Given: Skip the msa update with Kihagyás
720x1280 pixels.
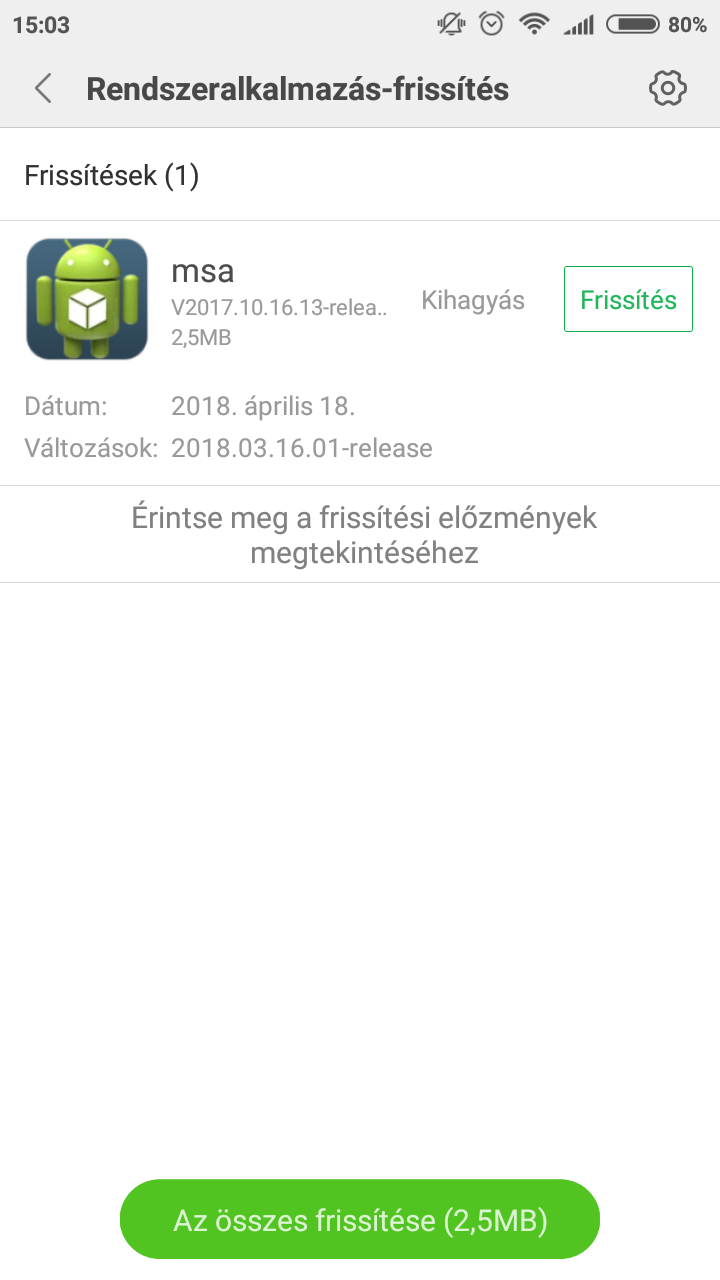Looking at the screenshot, I should tap(473, 300).
